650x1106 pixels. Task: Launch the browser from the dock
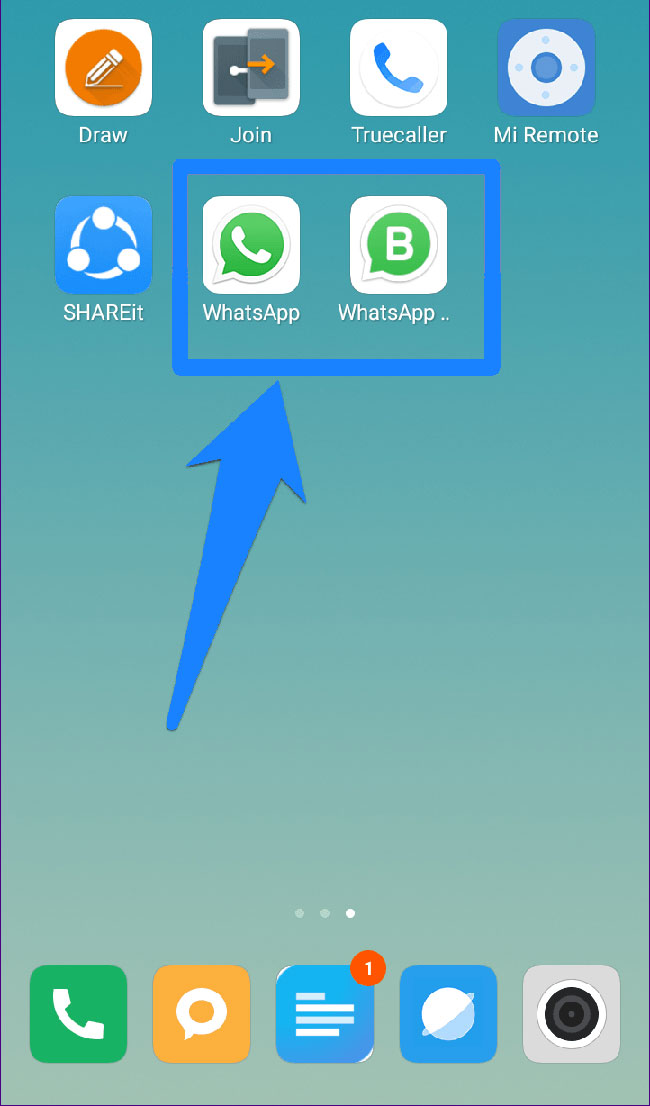448,1014
